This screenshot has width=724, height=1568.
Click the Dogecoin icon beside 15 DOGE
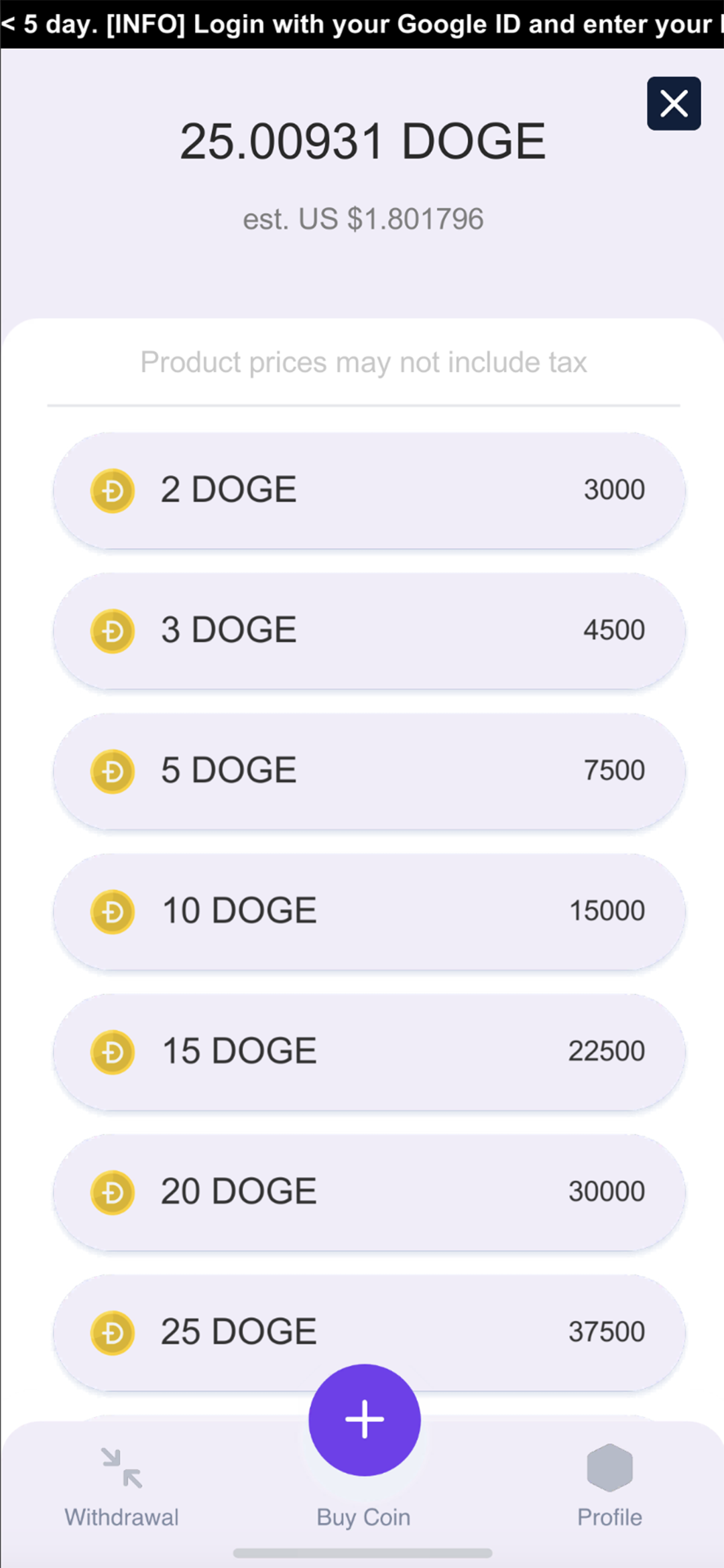[113, 1052]
